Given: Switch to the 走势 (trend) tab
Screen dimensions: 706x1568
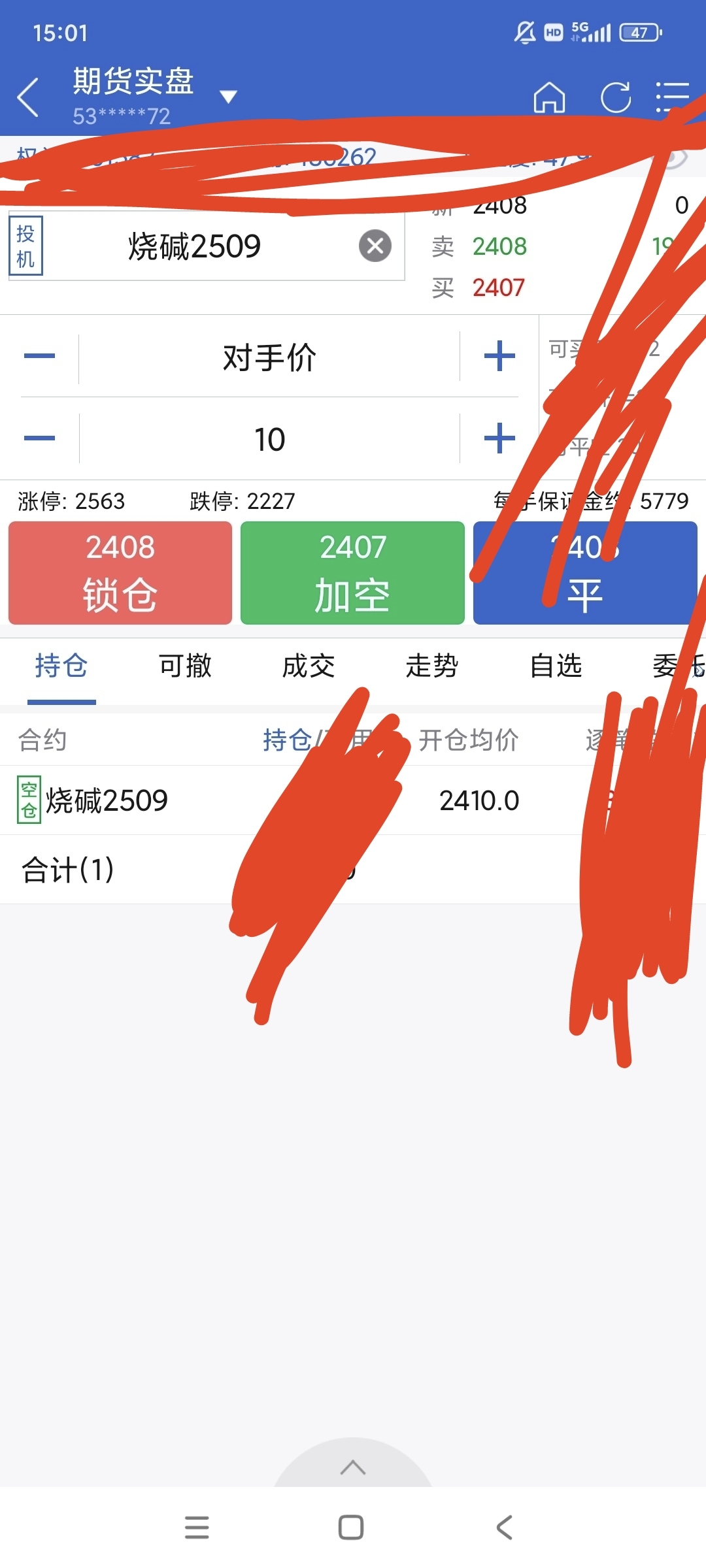Looking at the screenshot, I should (430, 666).
